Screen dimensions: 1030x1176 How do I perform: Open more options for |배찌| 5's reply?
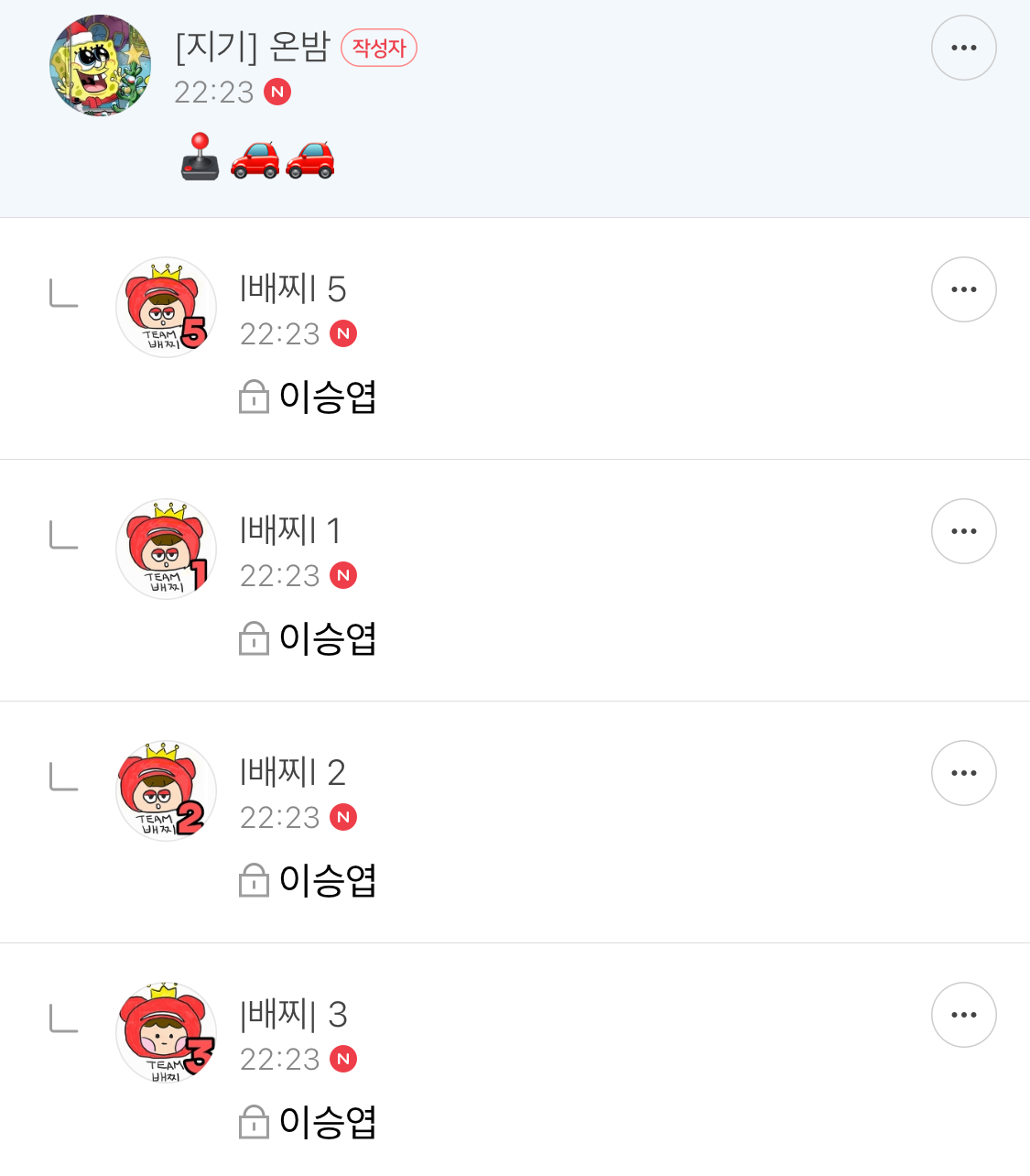(x=963, y=289)
